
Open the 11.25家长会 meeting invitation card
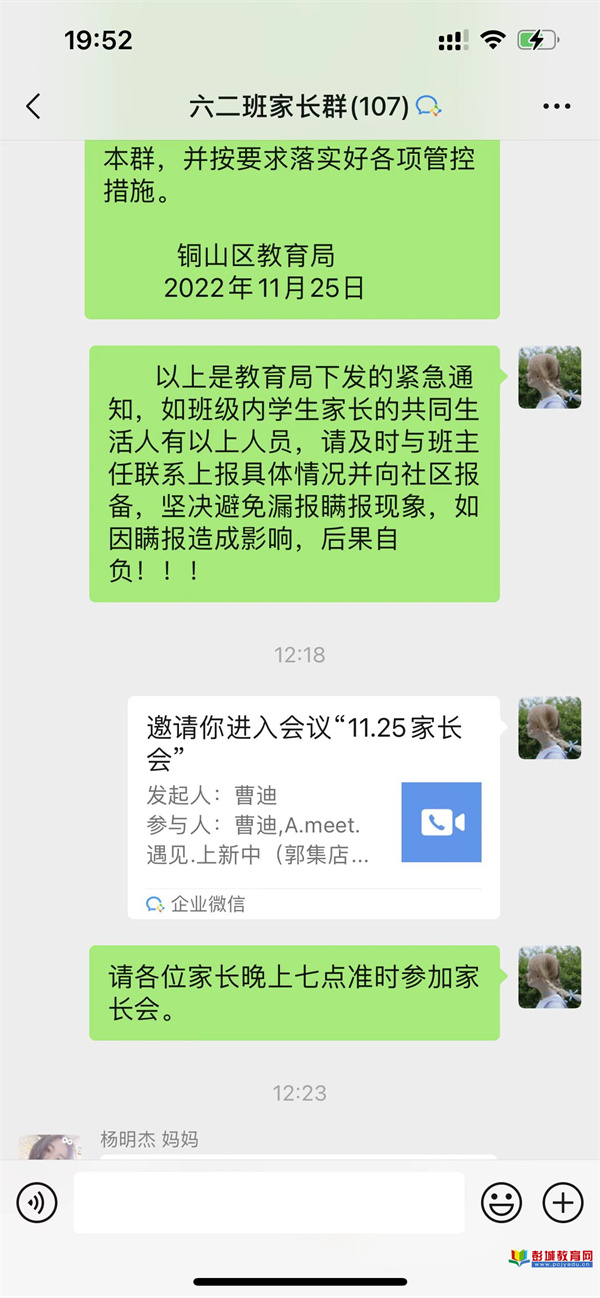coord(313,806)
